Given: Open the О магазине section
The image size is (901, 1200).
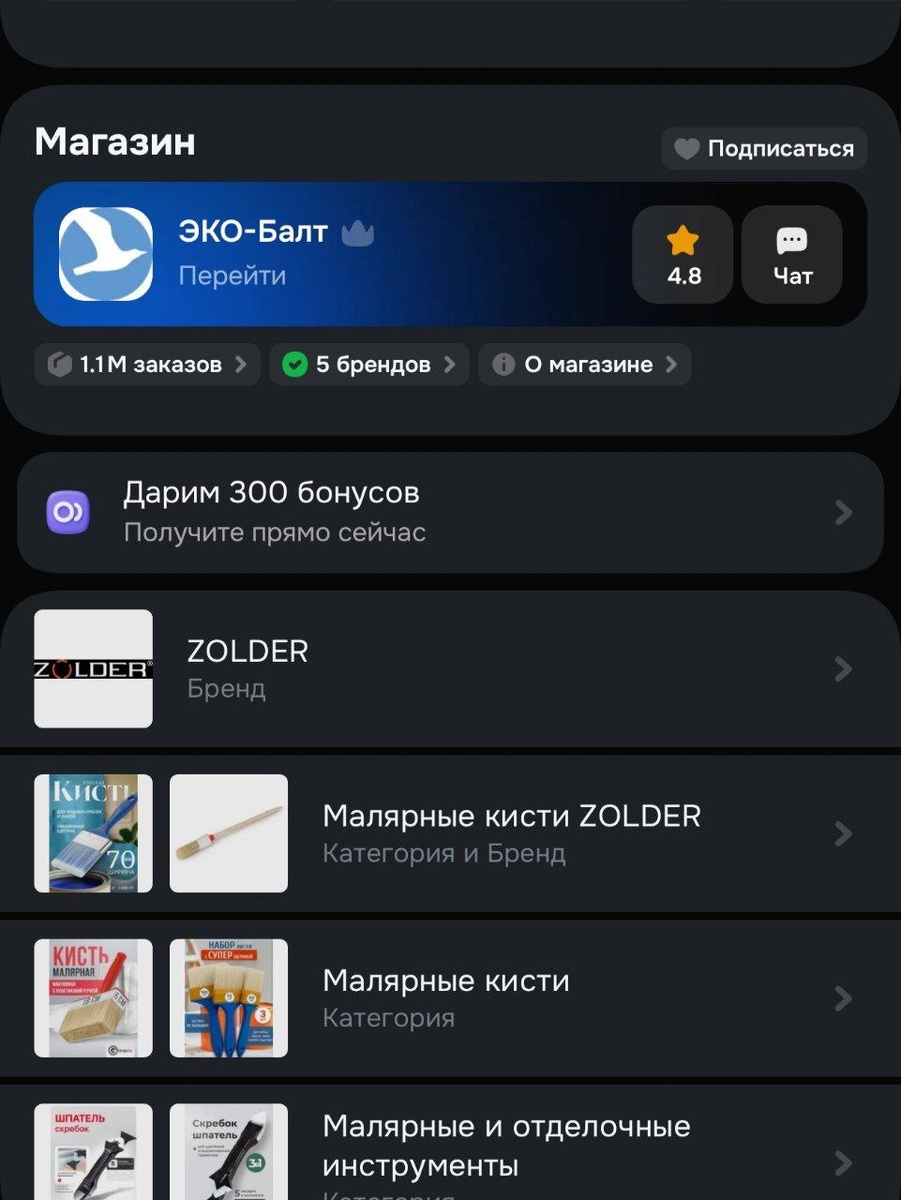Looking at the screenshot, I should point(583,364).
